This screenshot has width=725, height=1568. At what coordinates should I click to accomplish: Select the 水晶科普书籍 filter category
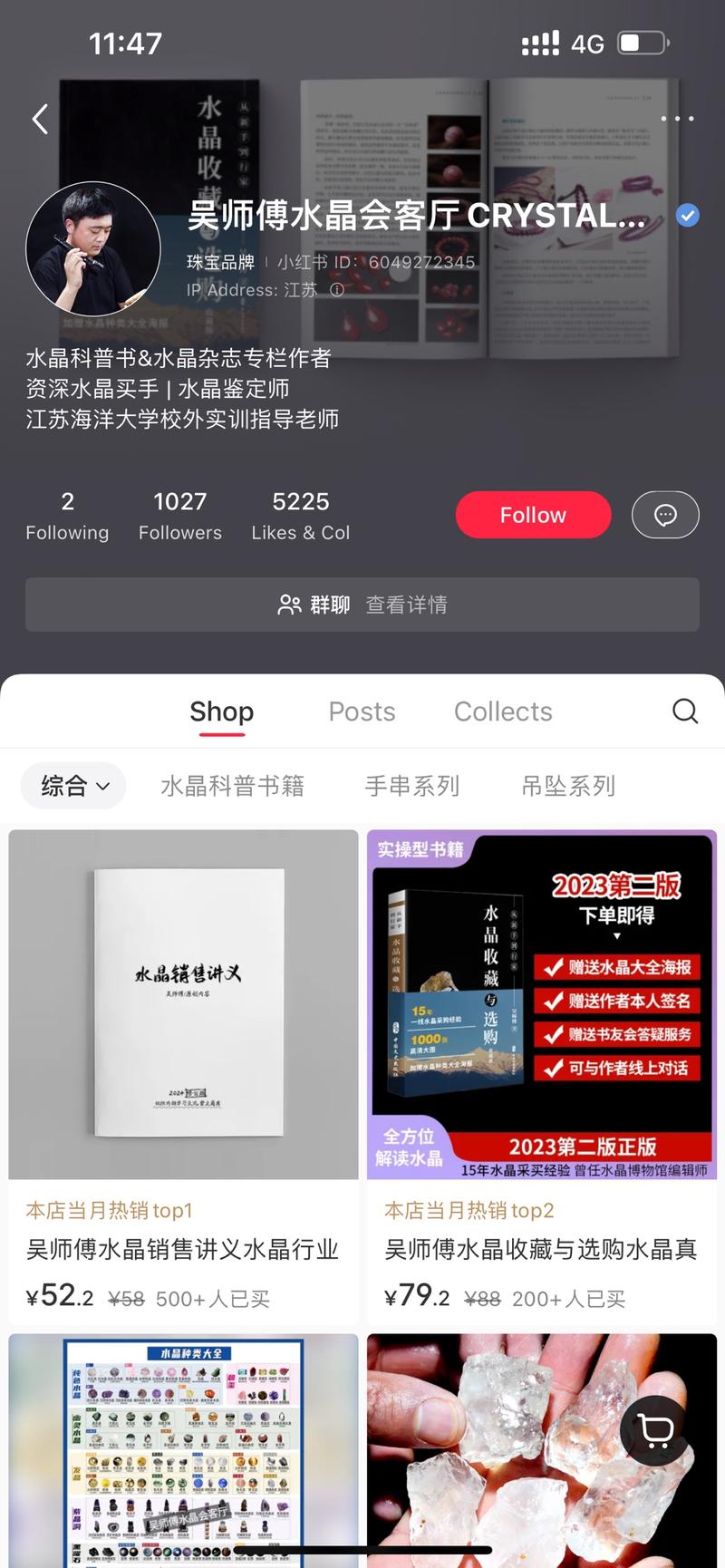coord(232,786)
